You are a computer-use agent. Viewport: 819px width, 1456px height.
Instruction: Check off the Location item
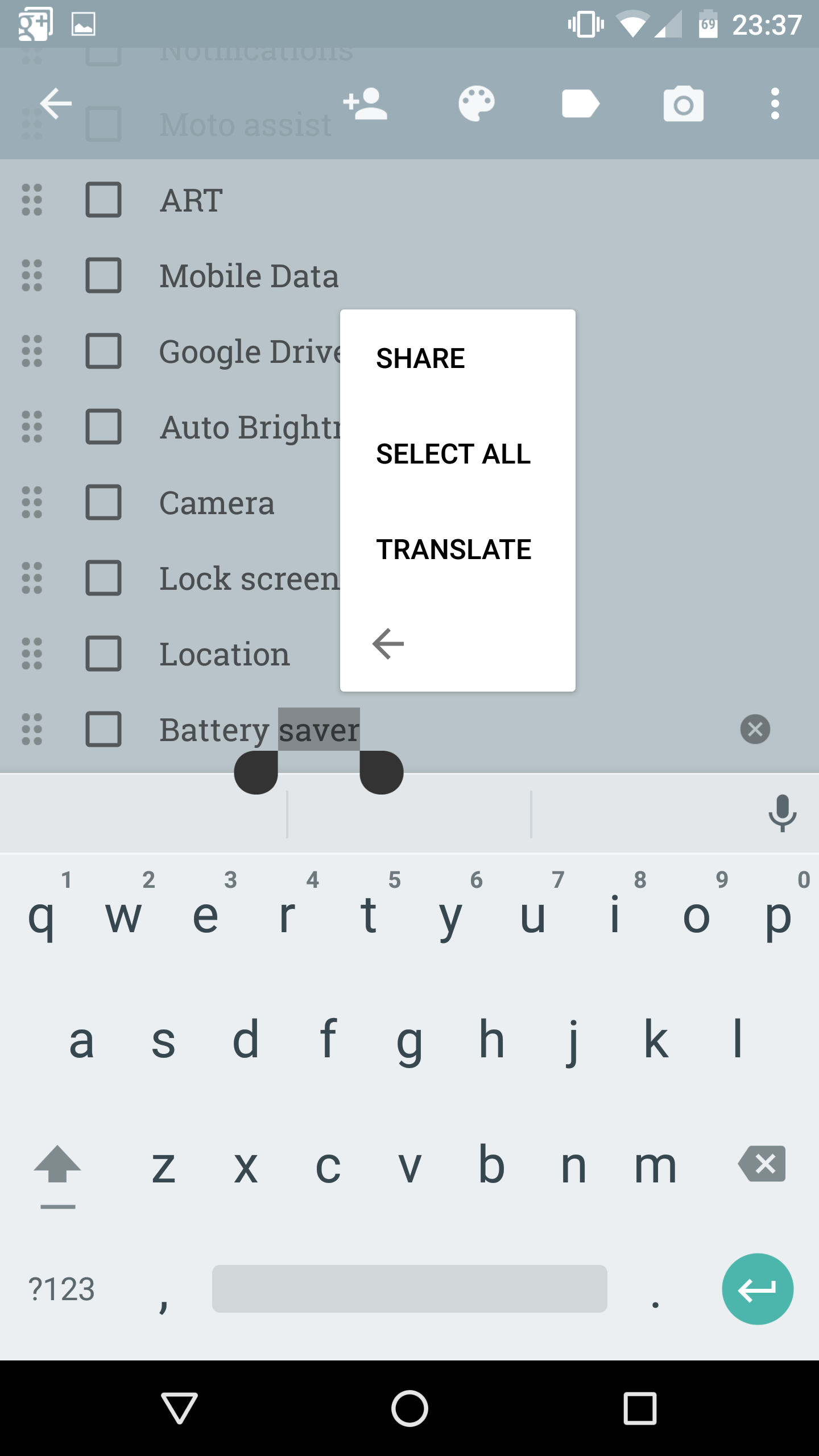tap(103, 653)
